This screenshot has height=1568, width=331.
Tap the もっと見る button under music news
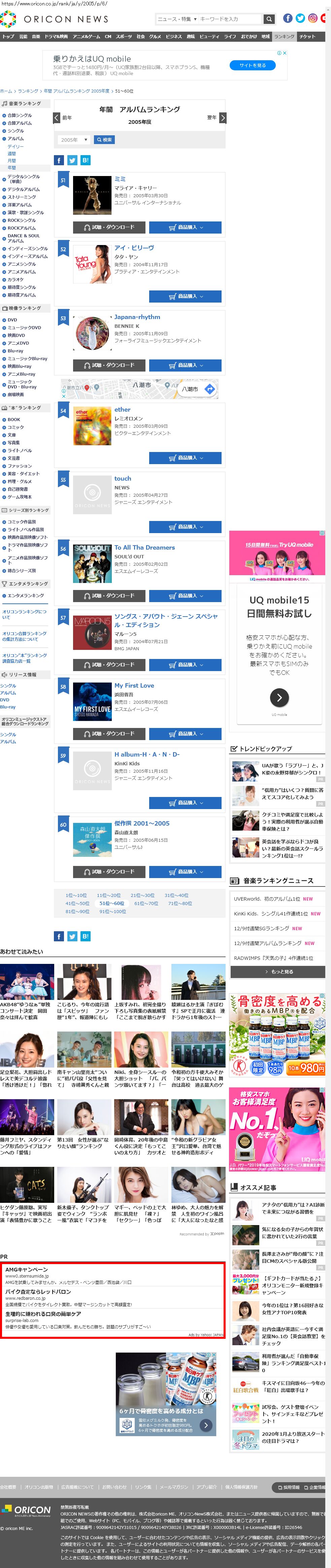(278, 972)
